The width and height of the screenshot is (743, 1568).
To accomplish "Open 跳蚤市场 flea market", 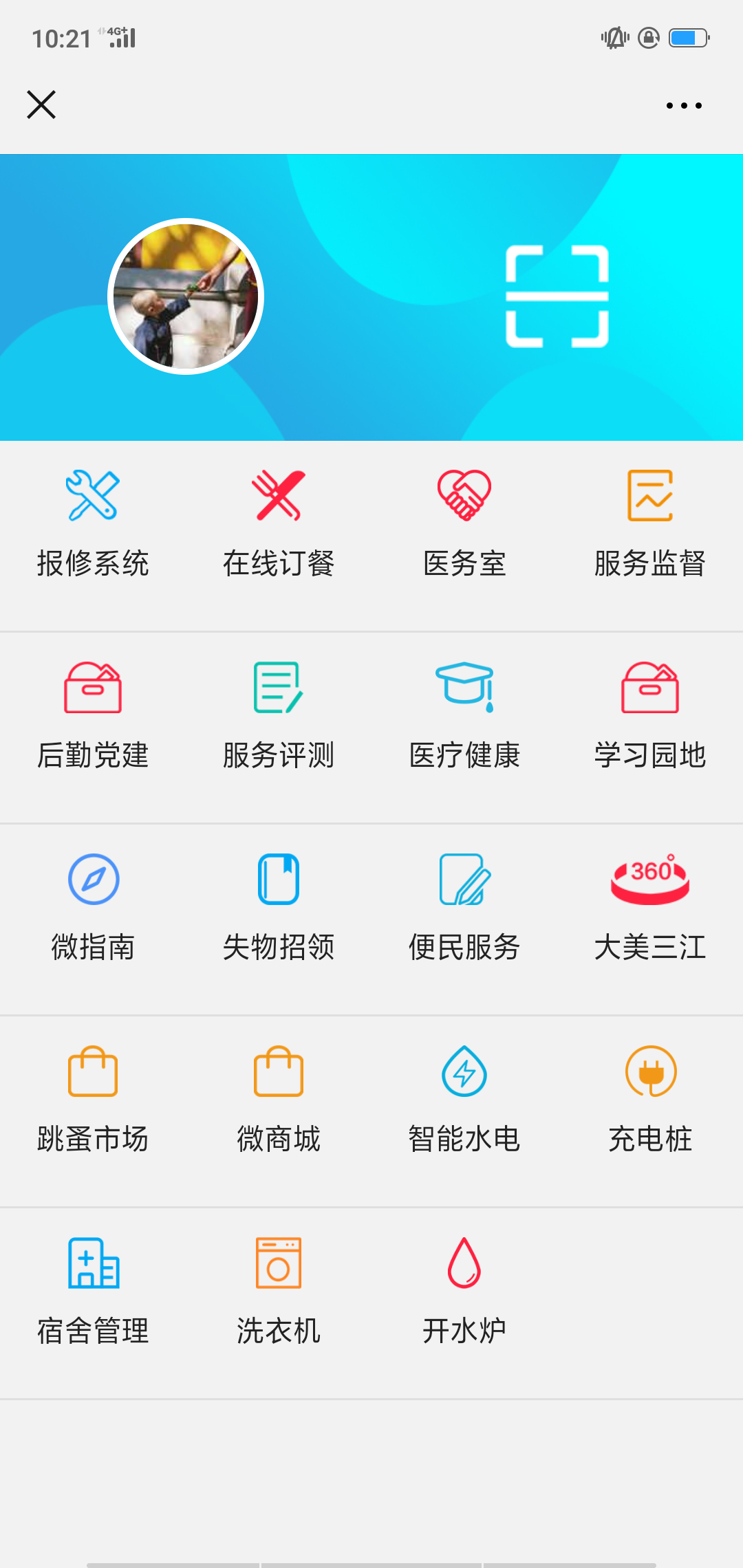I will [x=93, y=1099].
